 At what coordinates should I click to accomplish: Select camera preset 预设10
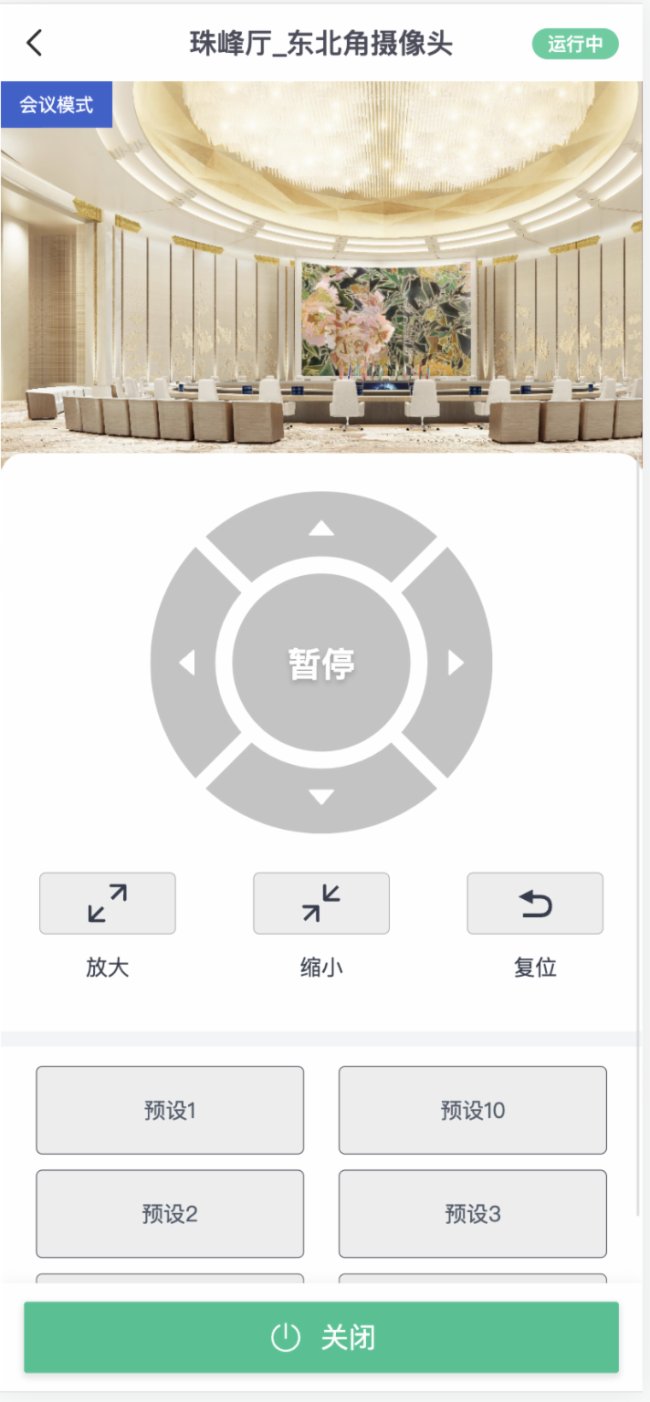(x=472, y=1110)
